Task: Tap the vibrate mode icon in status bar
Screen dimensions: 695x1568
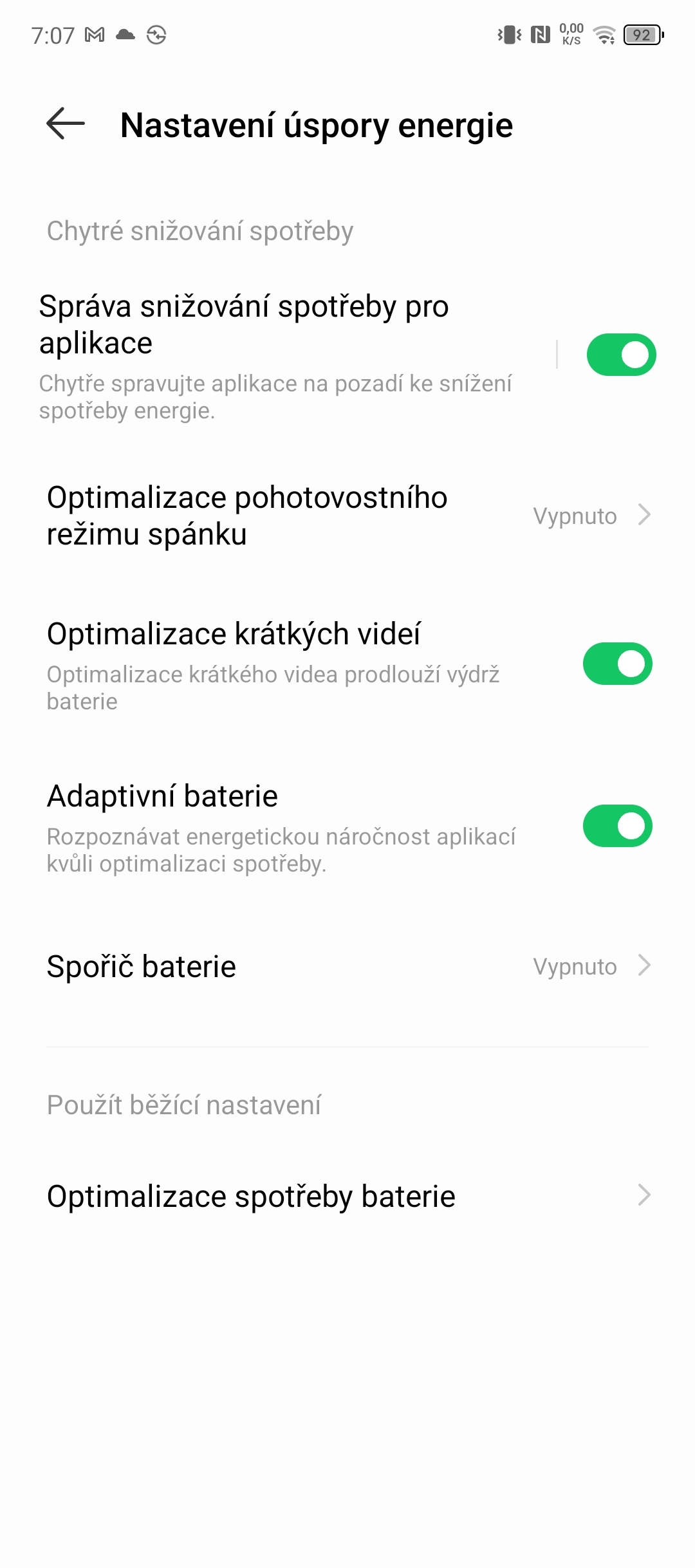Action: 508,35
